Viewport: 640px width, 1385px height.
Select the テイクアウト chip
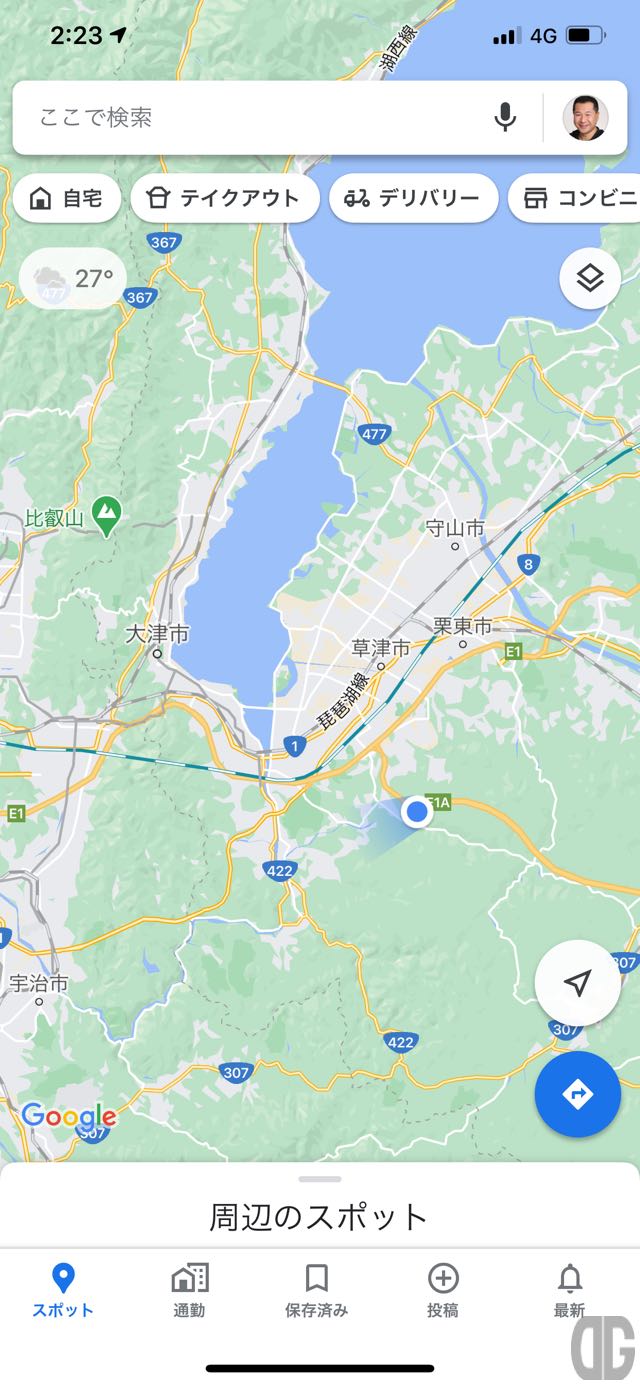[224, 198]
